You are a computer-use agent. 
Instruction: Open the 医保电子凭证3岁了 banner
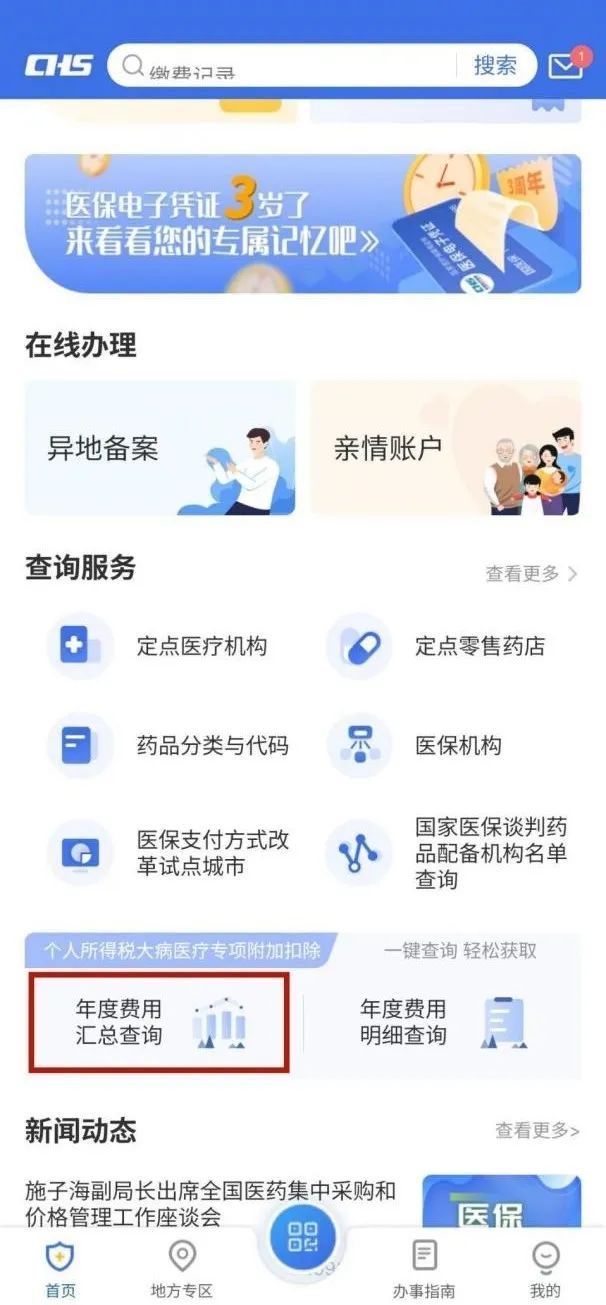pos(303,223)
